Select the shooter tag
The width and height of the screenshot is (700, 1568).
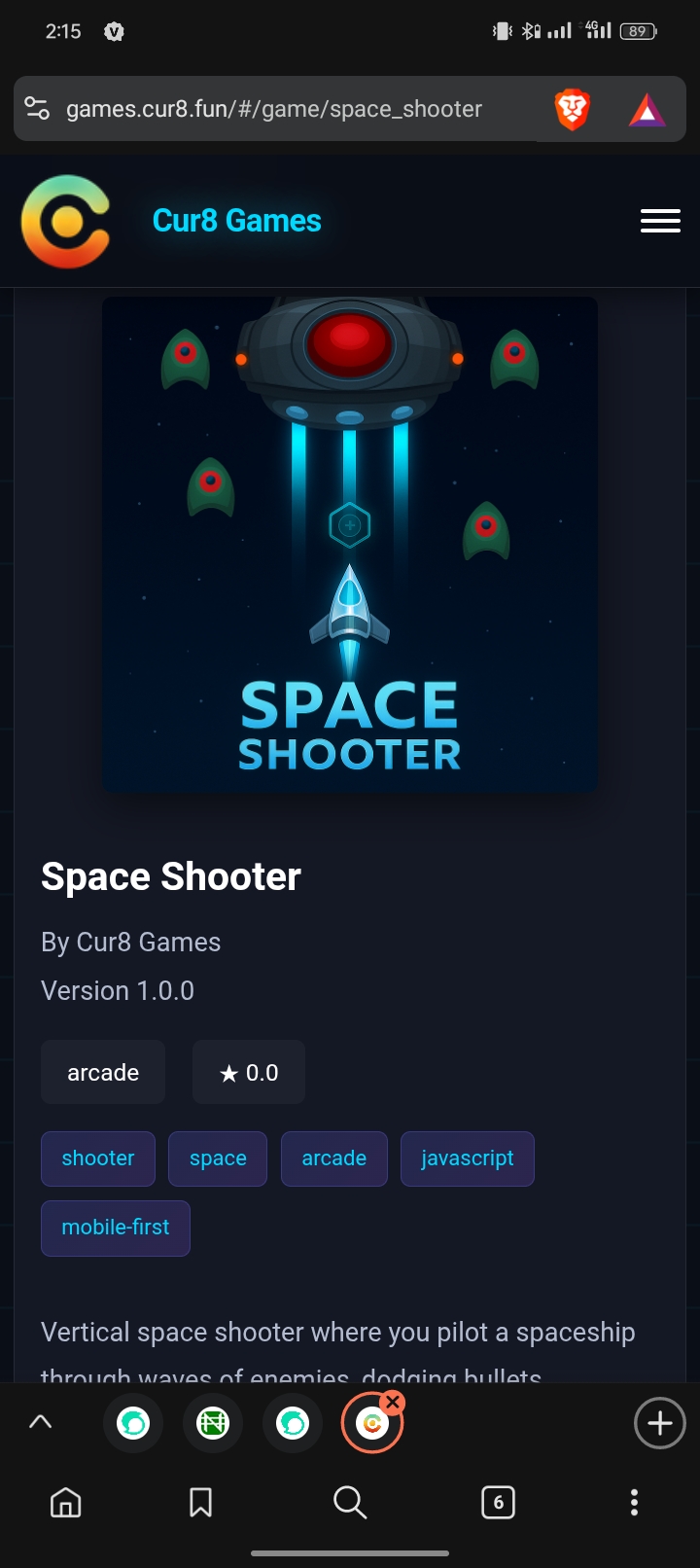pos(98,1158)
